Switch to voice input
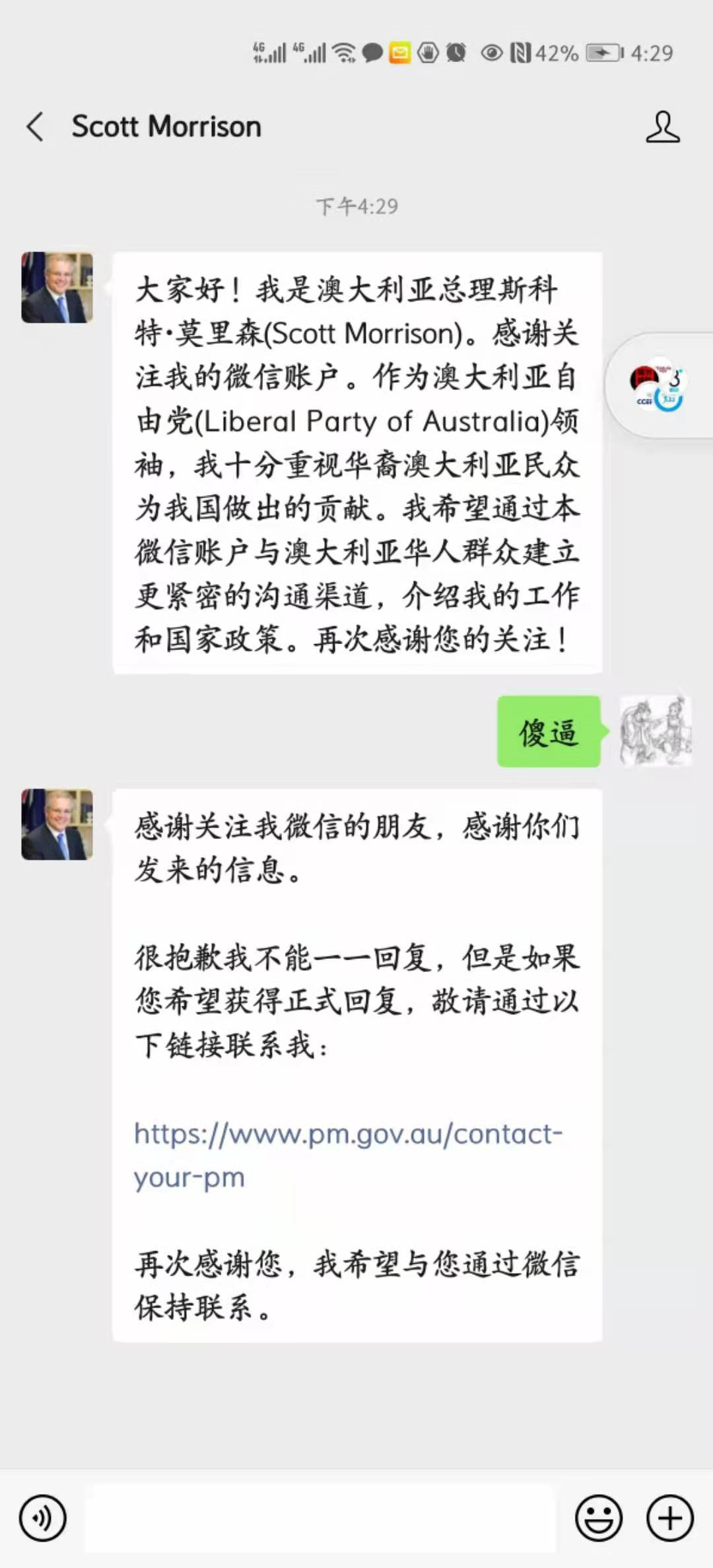The height and width of the screenshot is (1568, 713). [x=43, y=1518]
